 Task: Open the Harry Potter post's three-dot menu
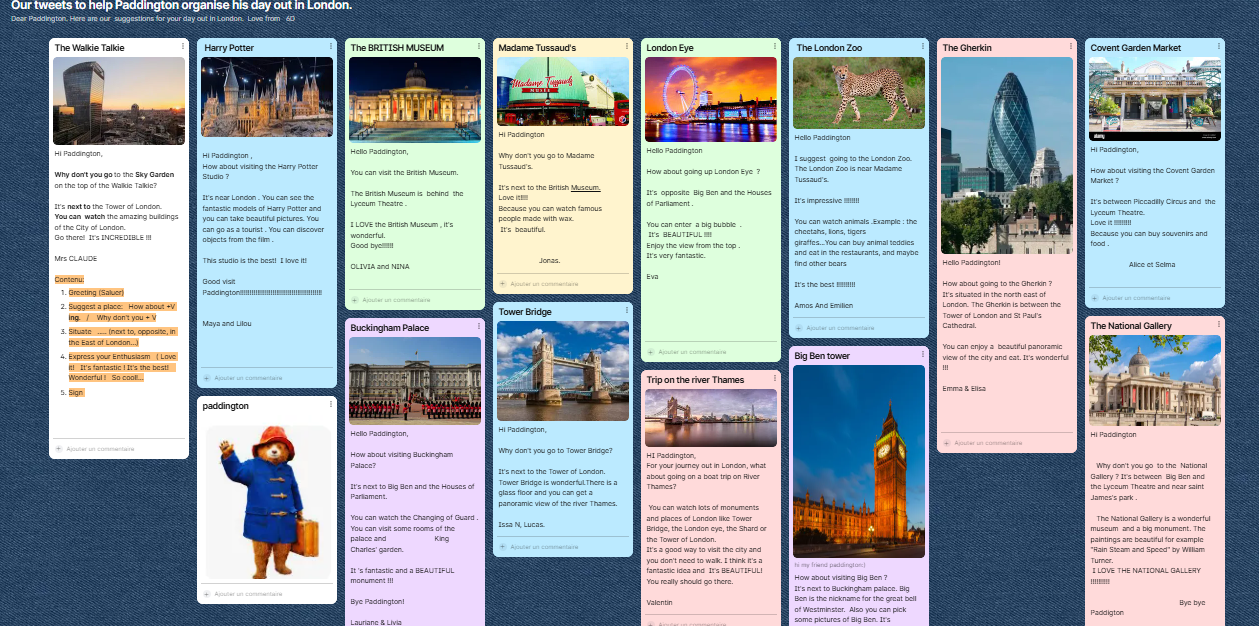(x=331, y=46)
